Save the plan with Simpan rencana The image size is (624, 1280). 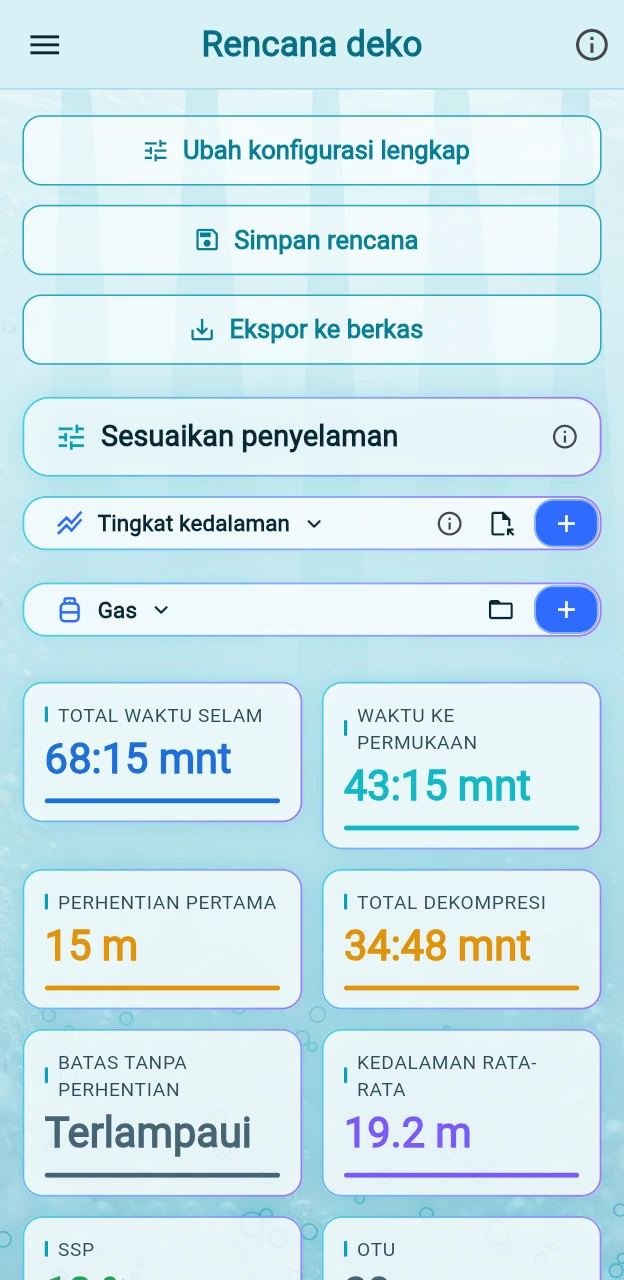(312, 240)
